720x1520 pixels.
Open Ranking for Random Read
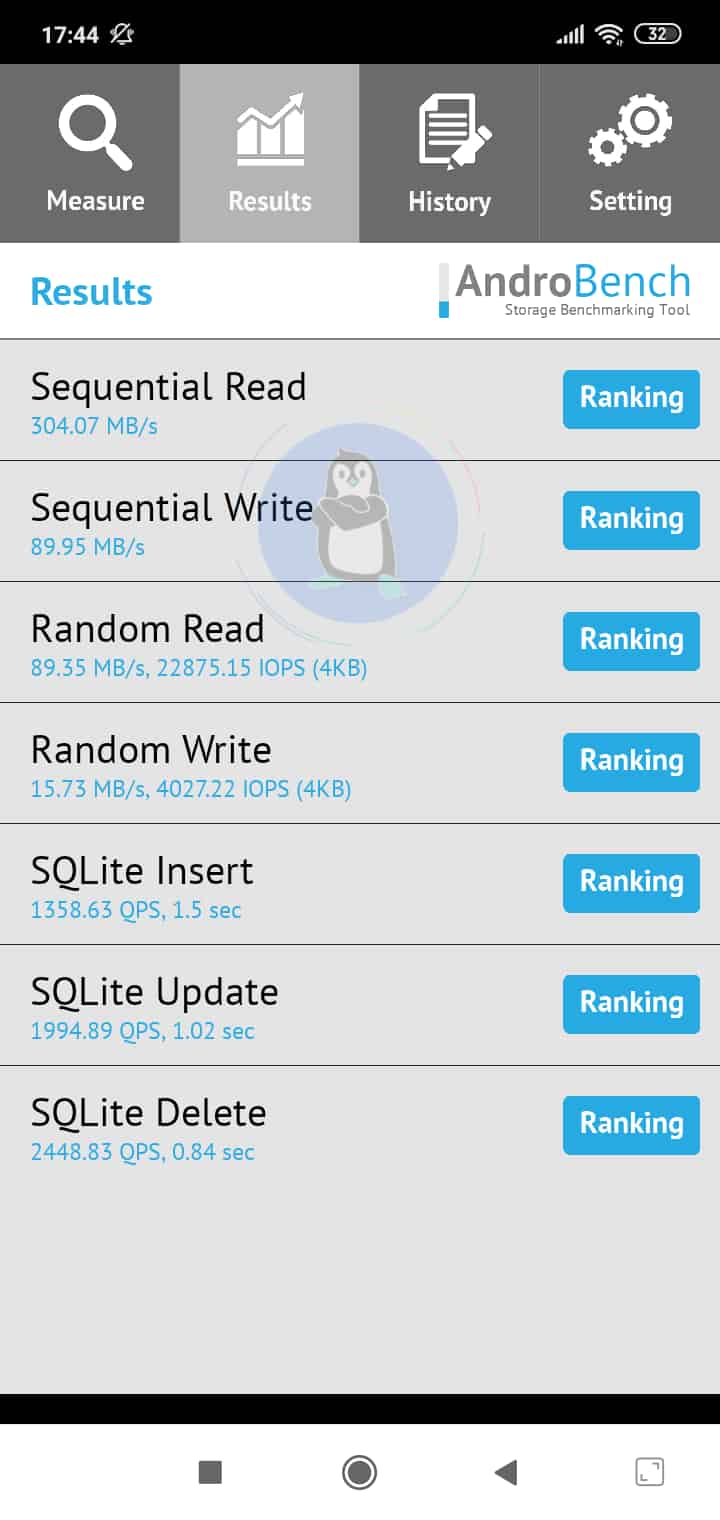pos(631,641)
